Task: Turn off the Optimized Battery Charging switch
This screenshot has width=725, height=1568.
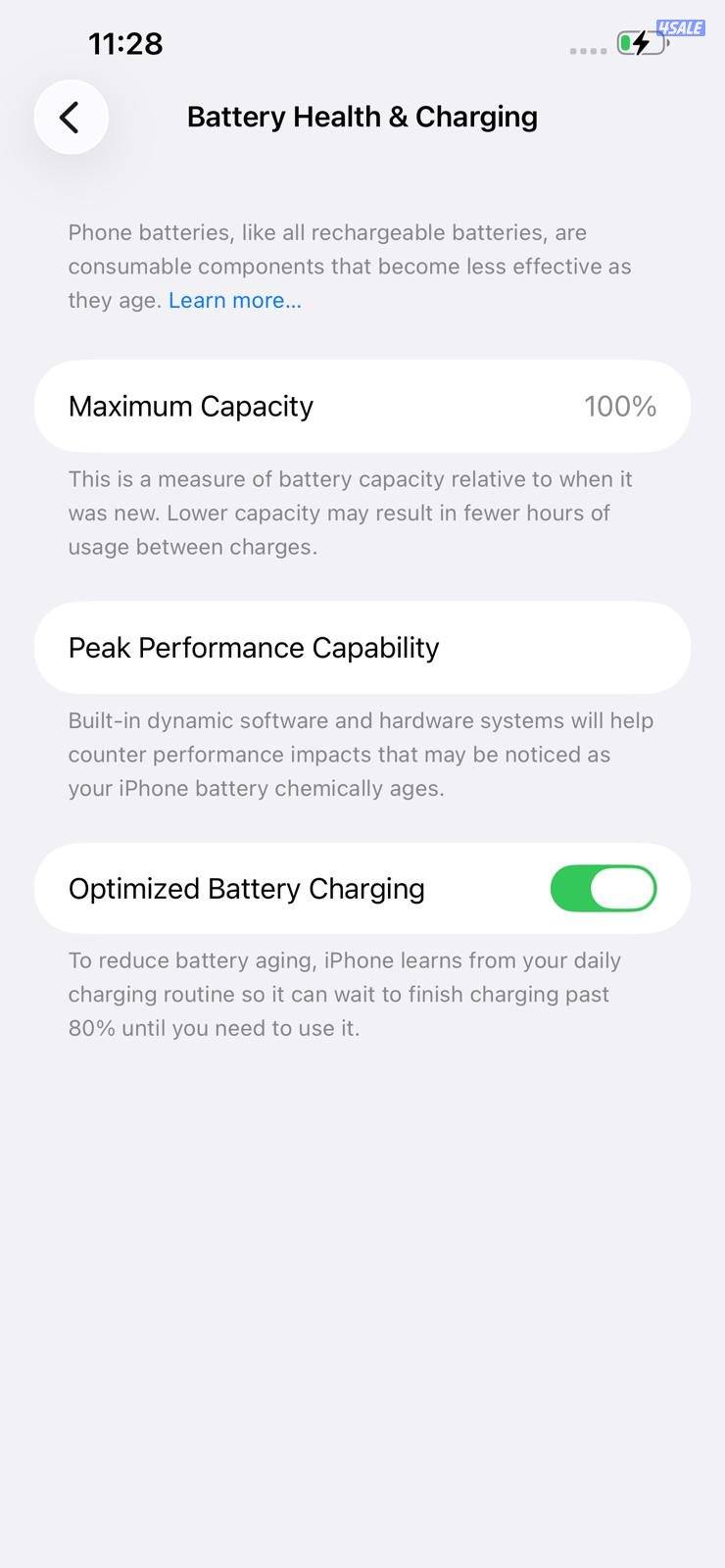Action: (603, 888)
